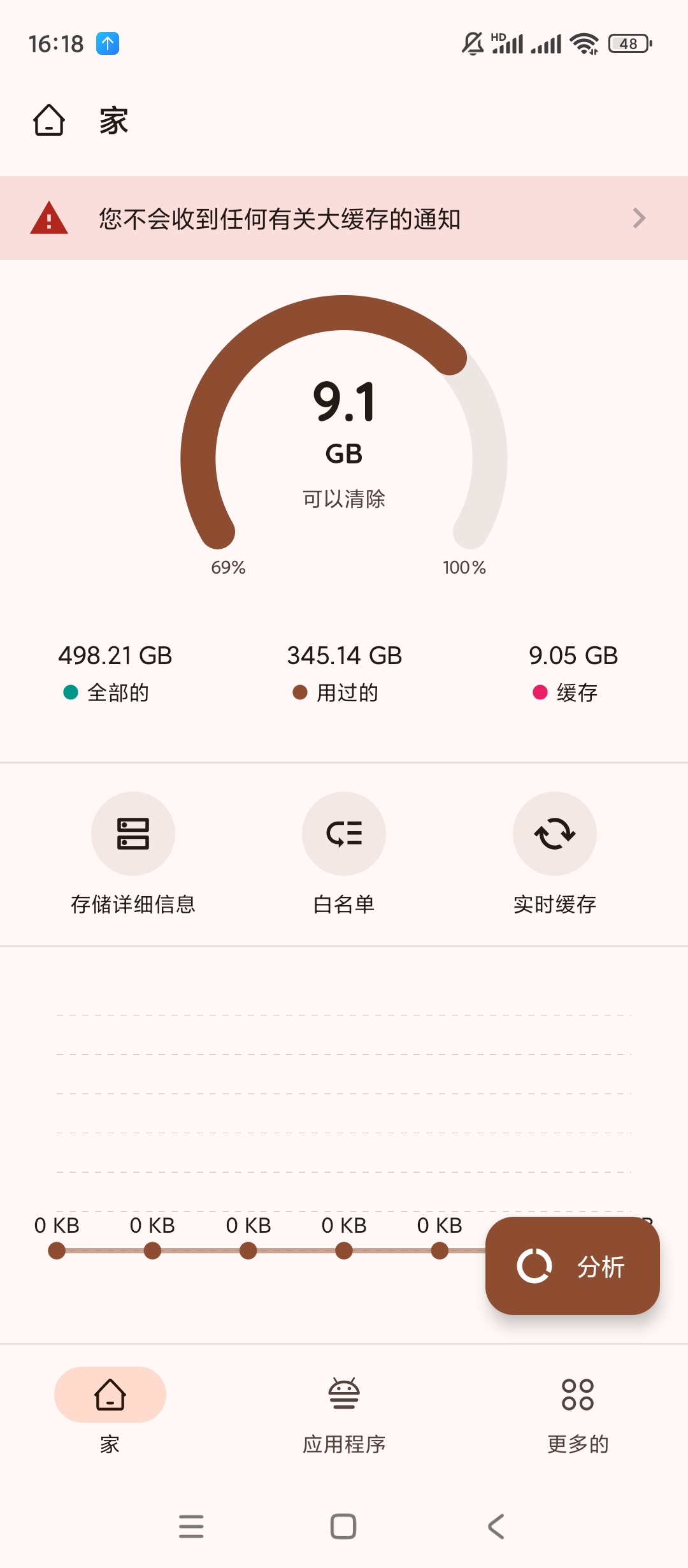Viewport: 688px width, 1568px height.
Task: Open recent apps from navigation bar
Action: (191, 1527)
